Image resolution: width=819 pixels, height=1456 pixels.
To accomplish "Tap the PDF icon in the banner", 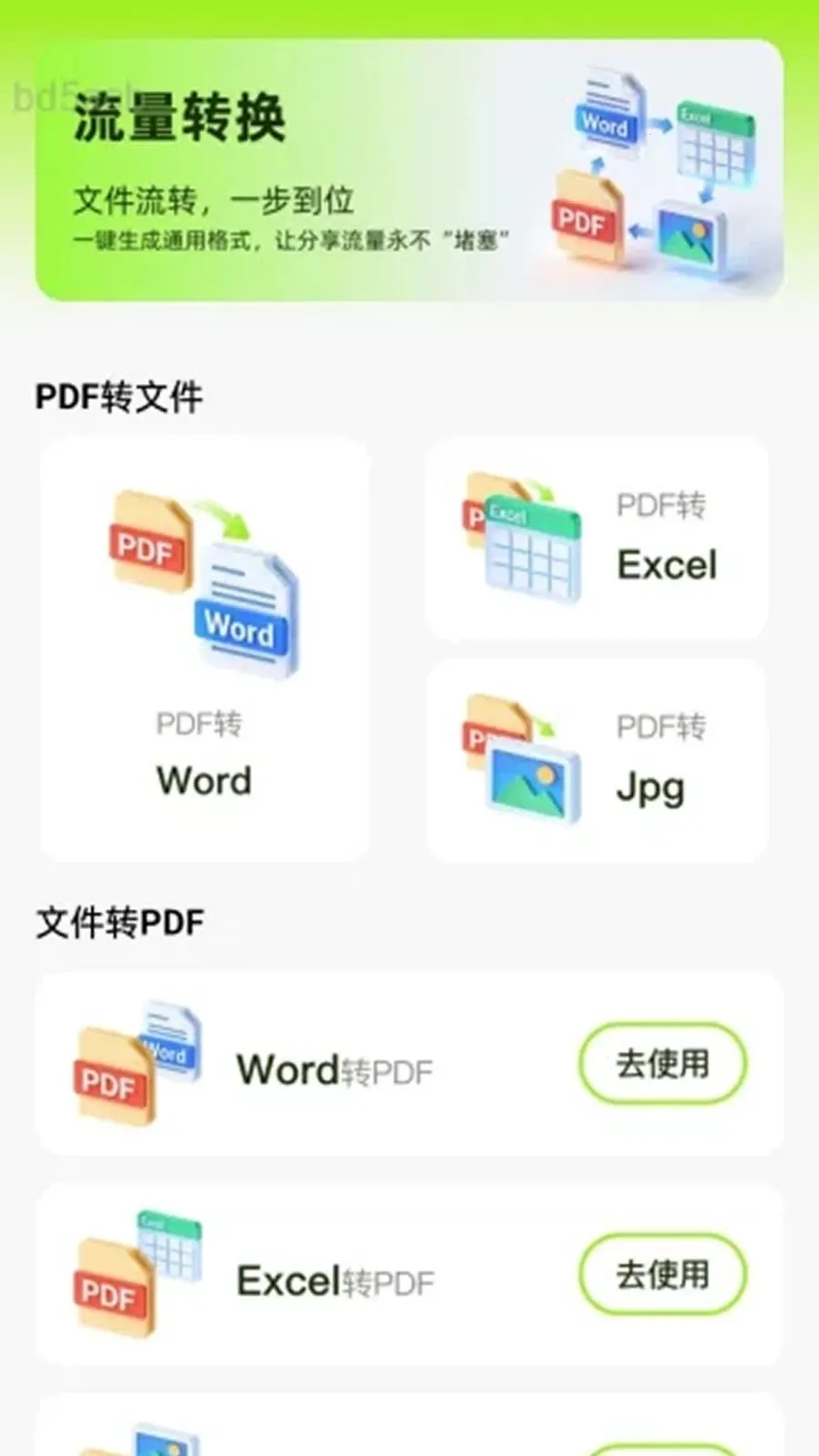I will click(x=587, y=218).
